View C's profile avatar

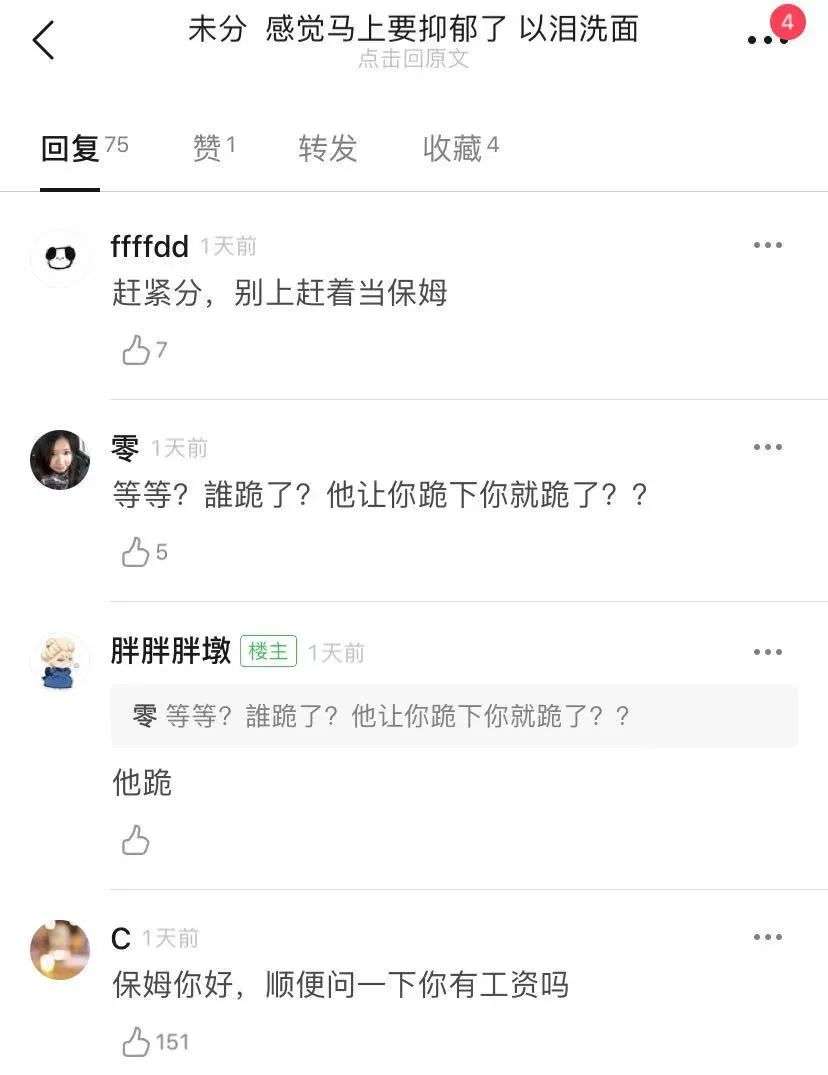coord(60,950)
